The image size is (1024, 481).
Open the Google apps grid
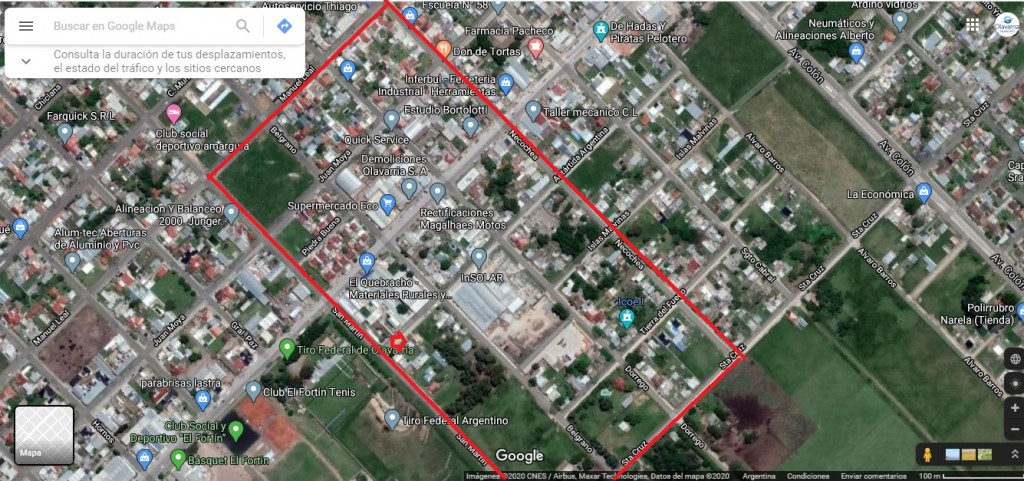pyautogui.click(x=972, y=25)
